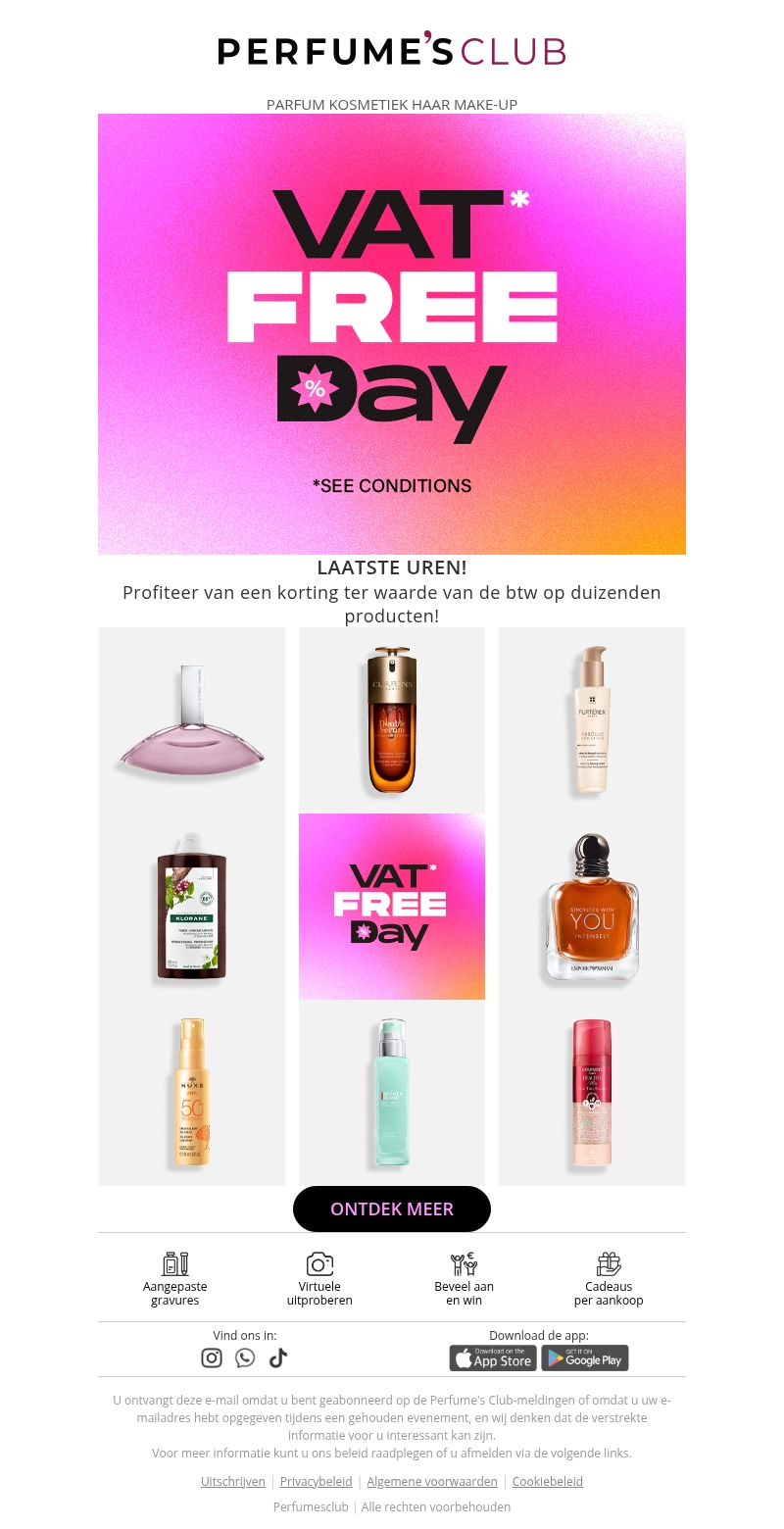
Task: Open the Stronger With You perfume tile
Action: pyautogui.click(x=592, y=907)
